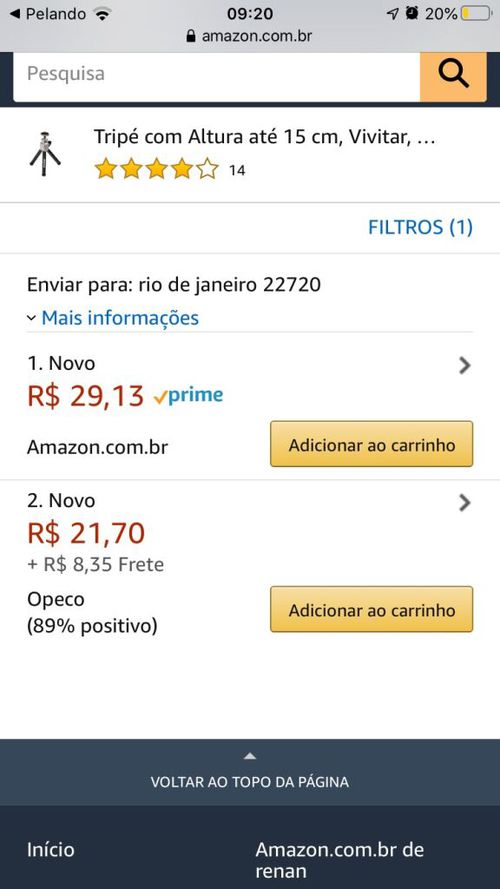Go back to top via Voltar ao topo da página
Image resolution: width=500 pixels, height=889 pixels.
(x=250, y=772)
